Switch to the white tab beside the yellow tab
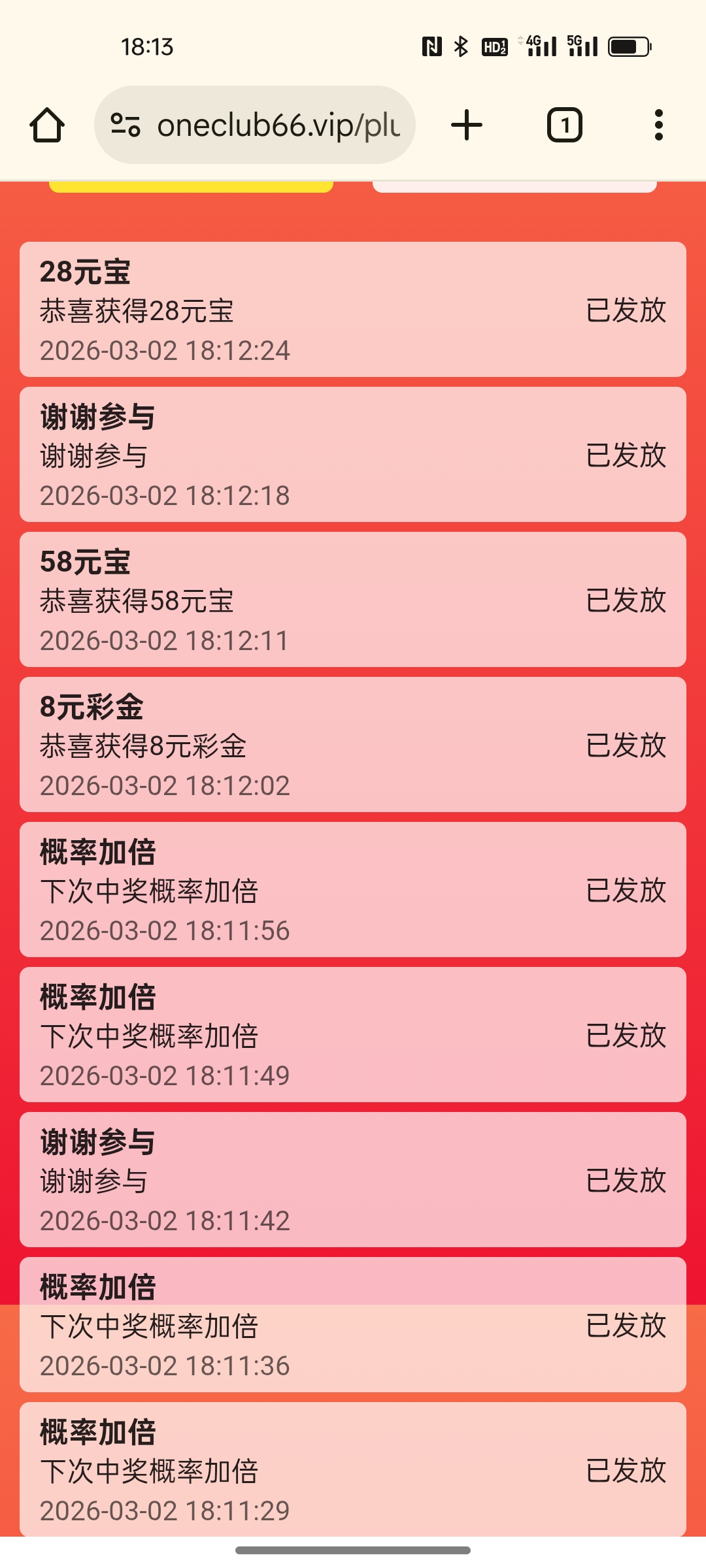706x1568 pixels. click(x=516, y=186)
